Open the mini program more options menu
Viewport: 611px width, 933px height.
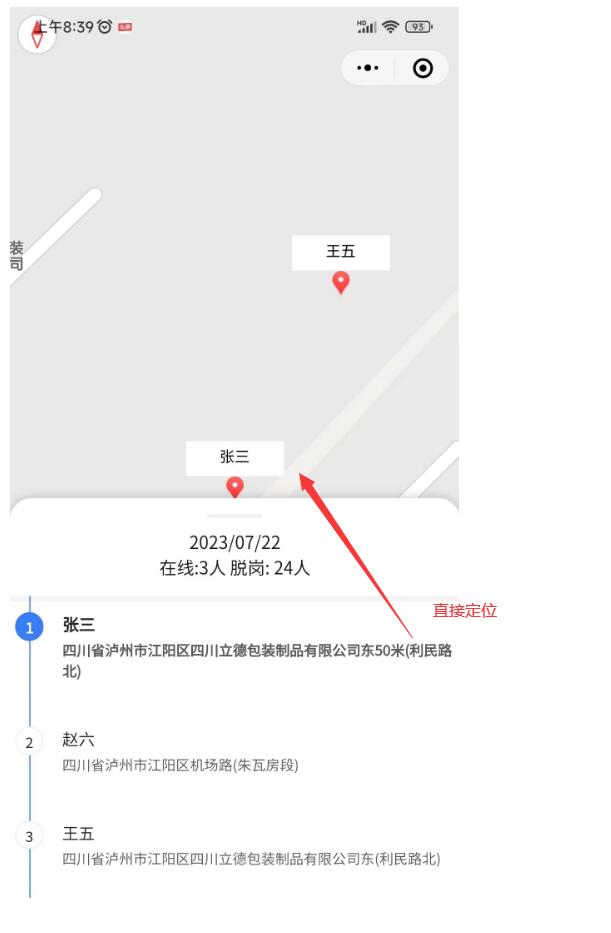369,68
